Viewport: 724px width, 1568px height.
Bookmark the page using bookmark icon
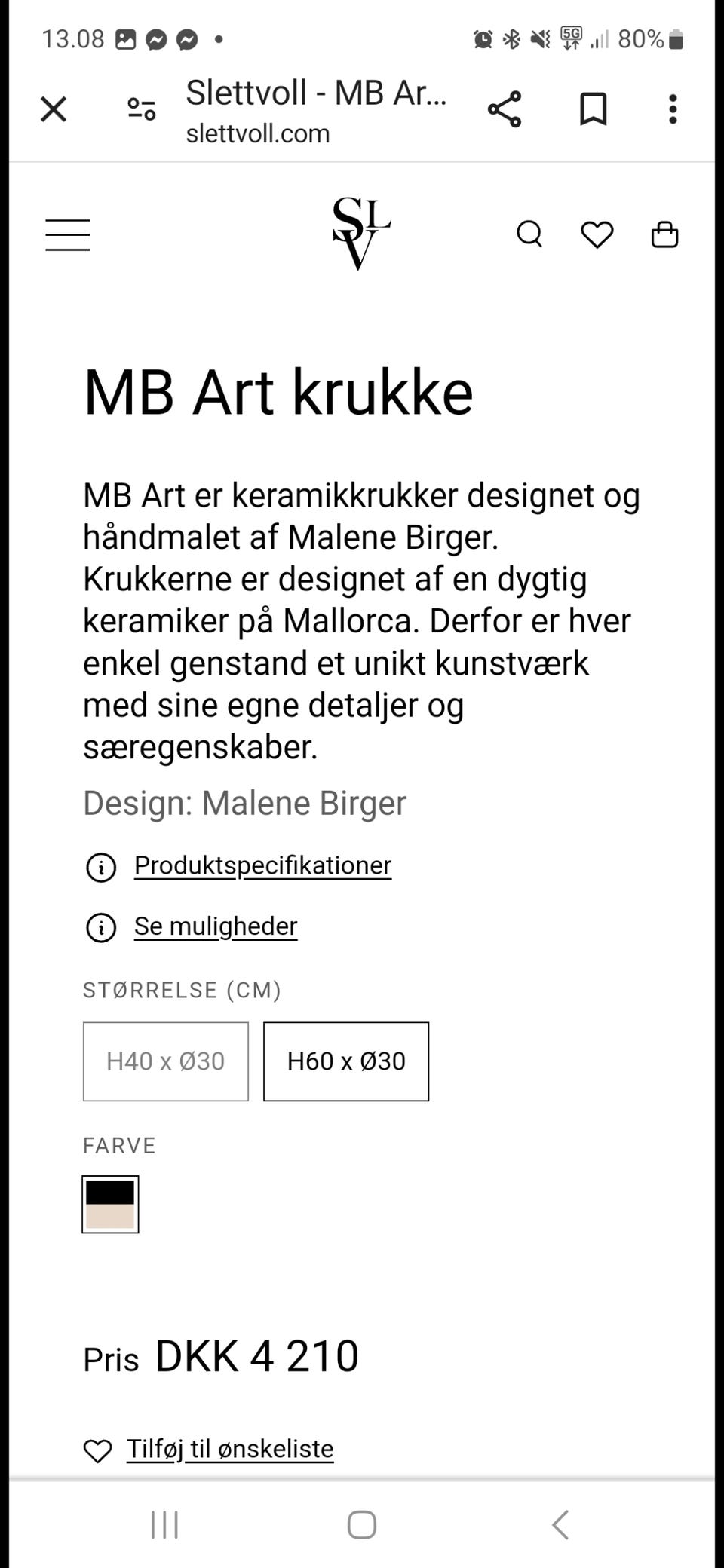point(593,109)
